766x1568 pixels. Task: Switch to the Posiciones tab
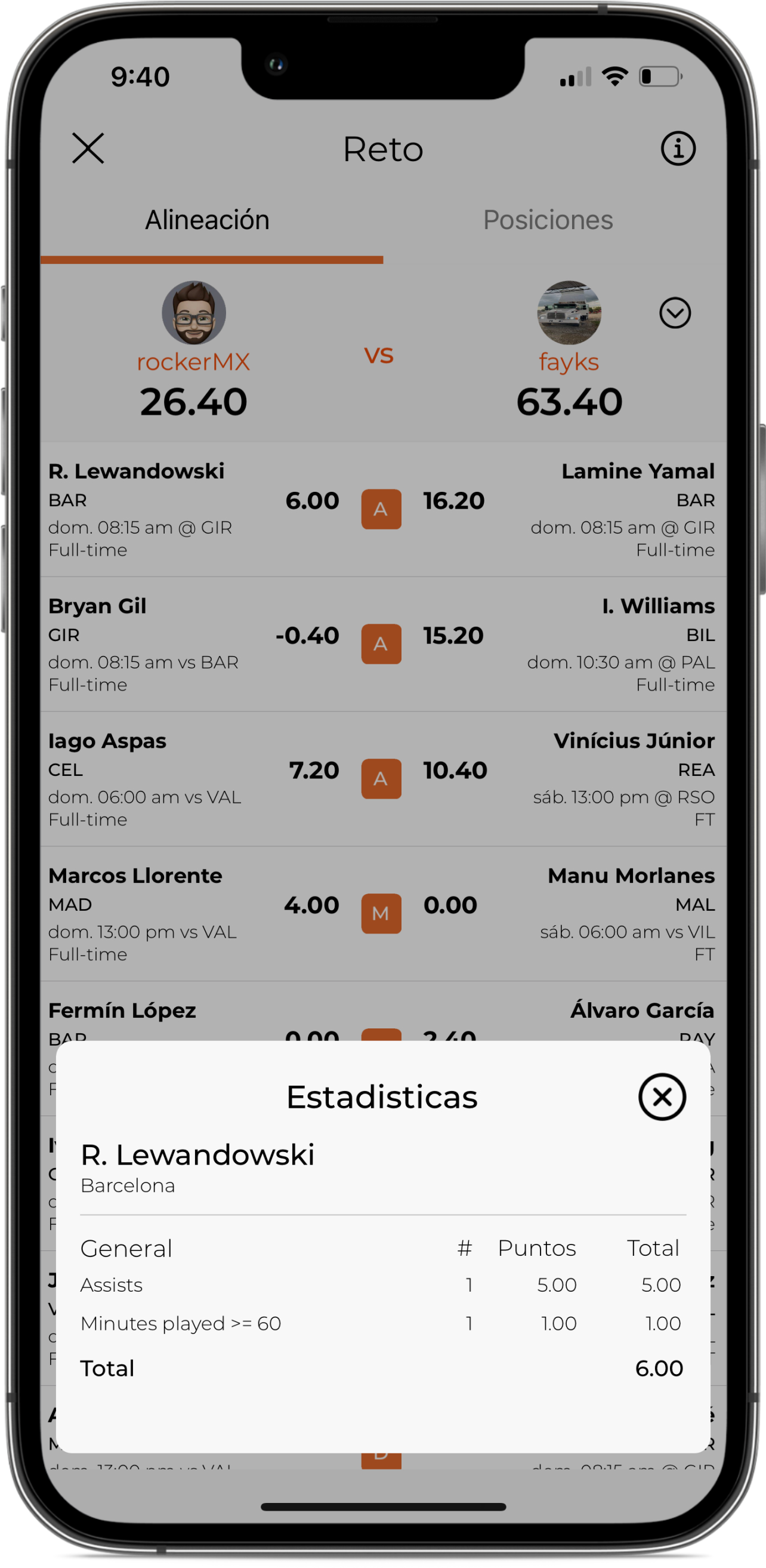tap(548, 220)
